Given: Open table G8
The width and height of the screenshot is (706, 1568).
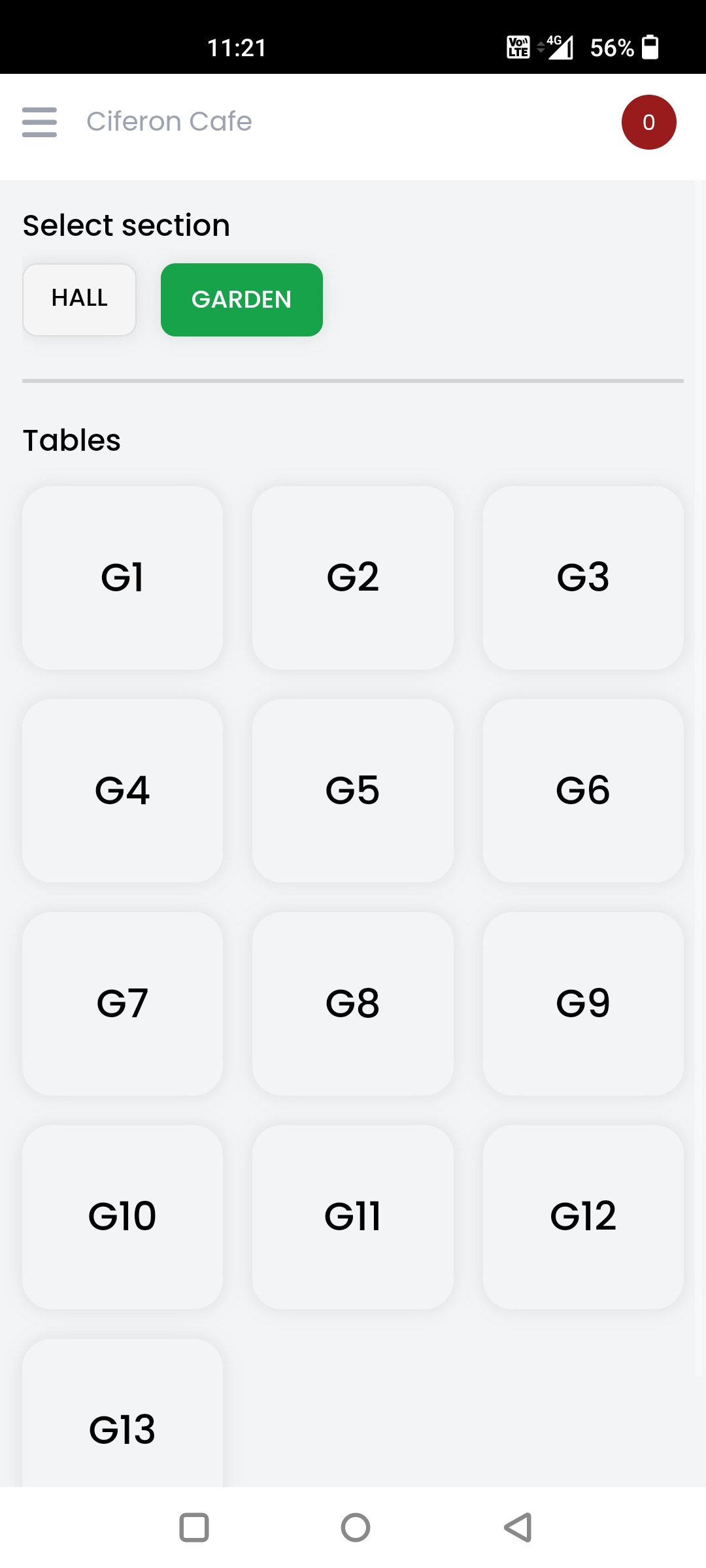Looking at the screenshot, I should [352, 1003].
